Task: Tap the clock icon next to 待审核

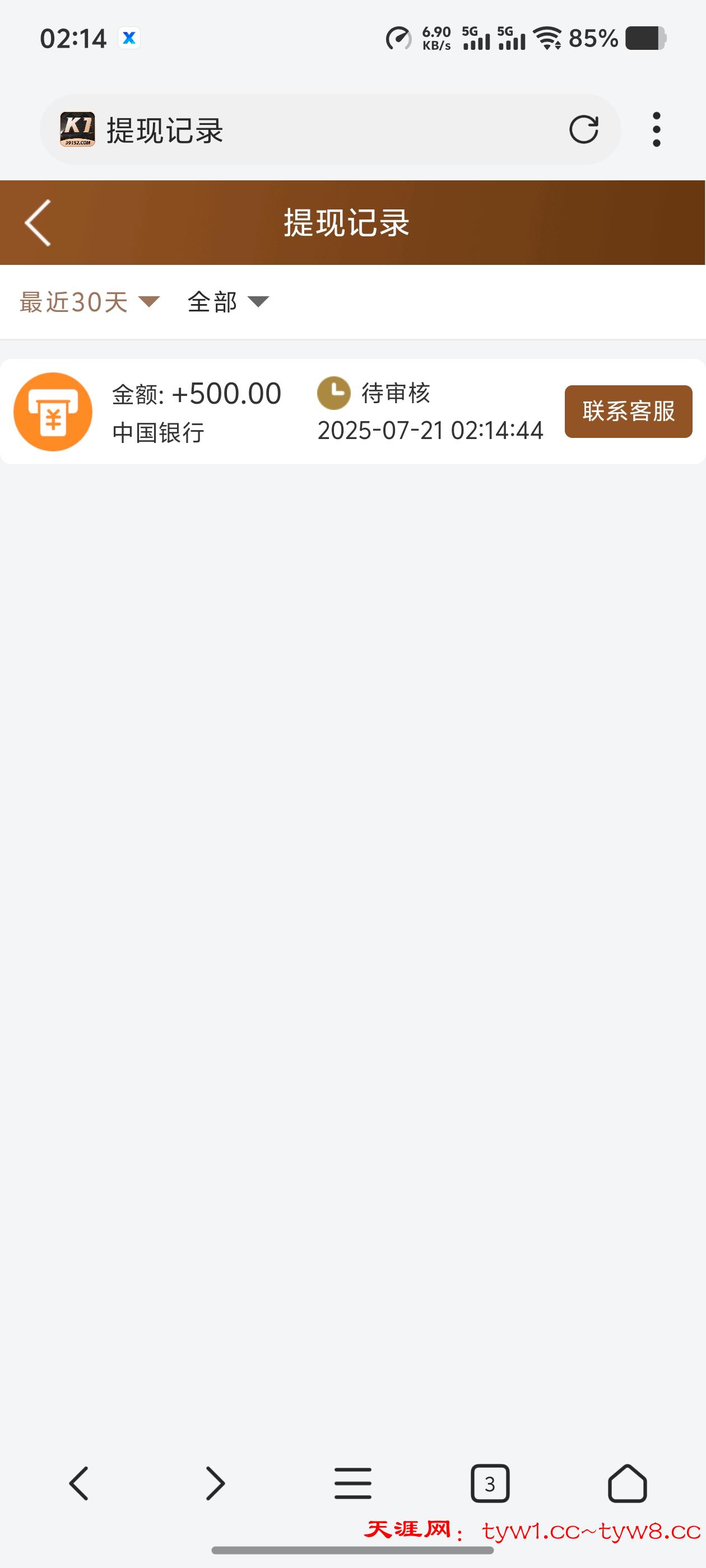Action: pos(333,393)
